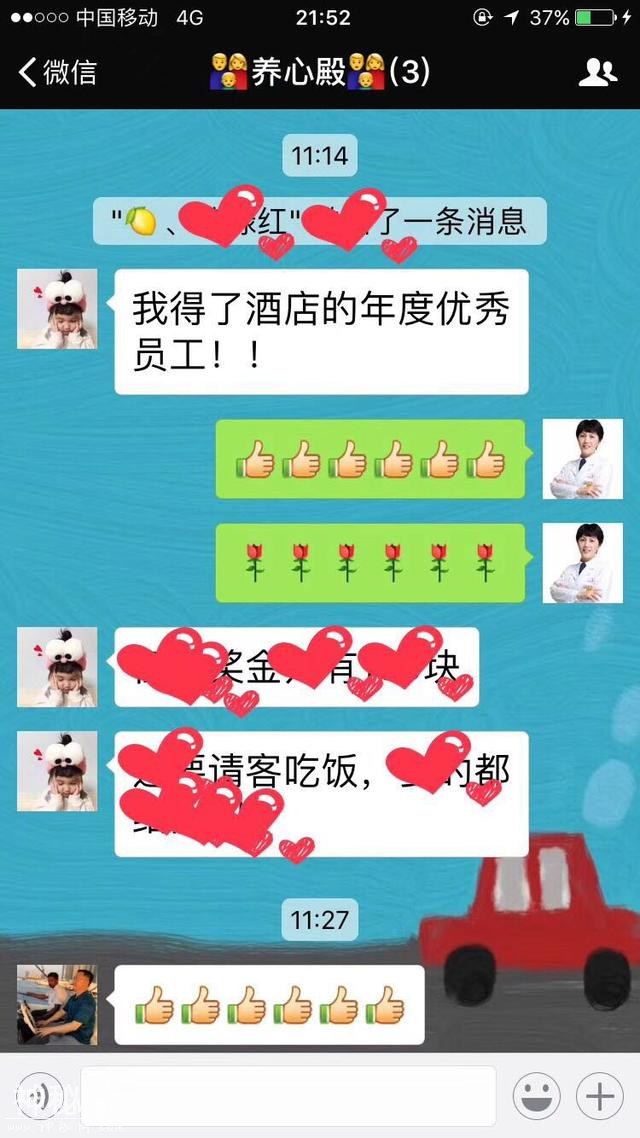Switch to voice message input
Screen dimensions: 640x1138
pyautogui.click(x=38, y=1097)
